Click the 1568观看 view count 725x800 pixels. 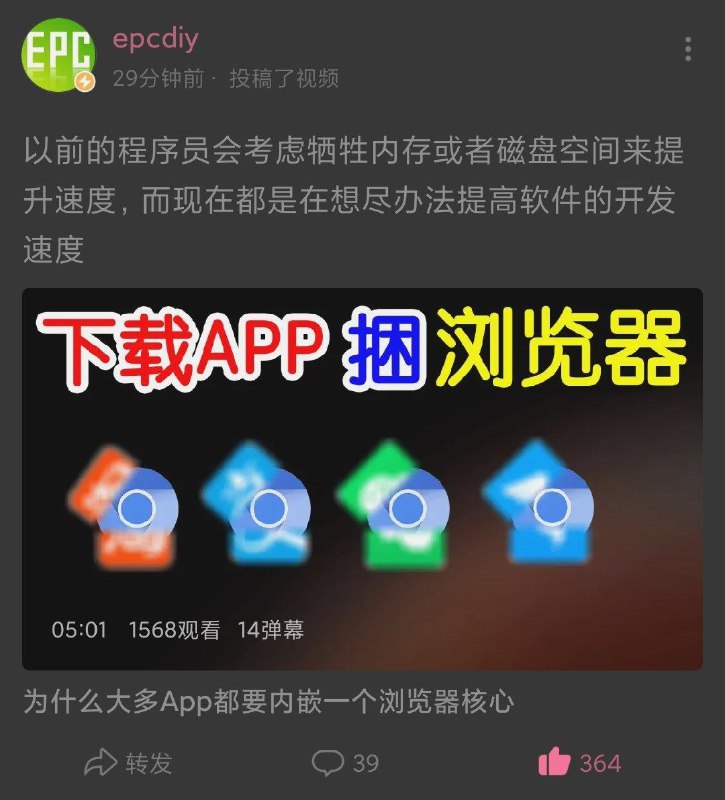[x=175, y=629]
